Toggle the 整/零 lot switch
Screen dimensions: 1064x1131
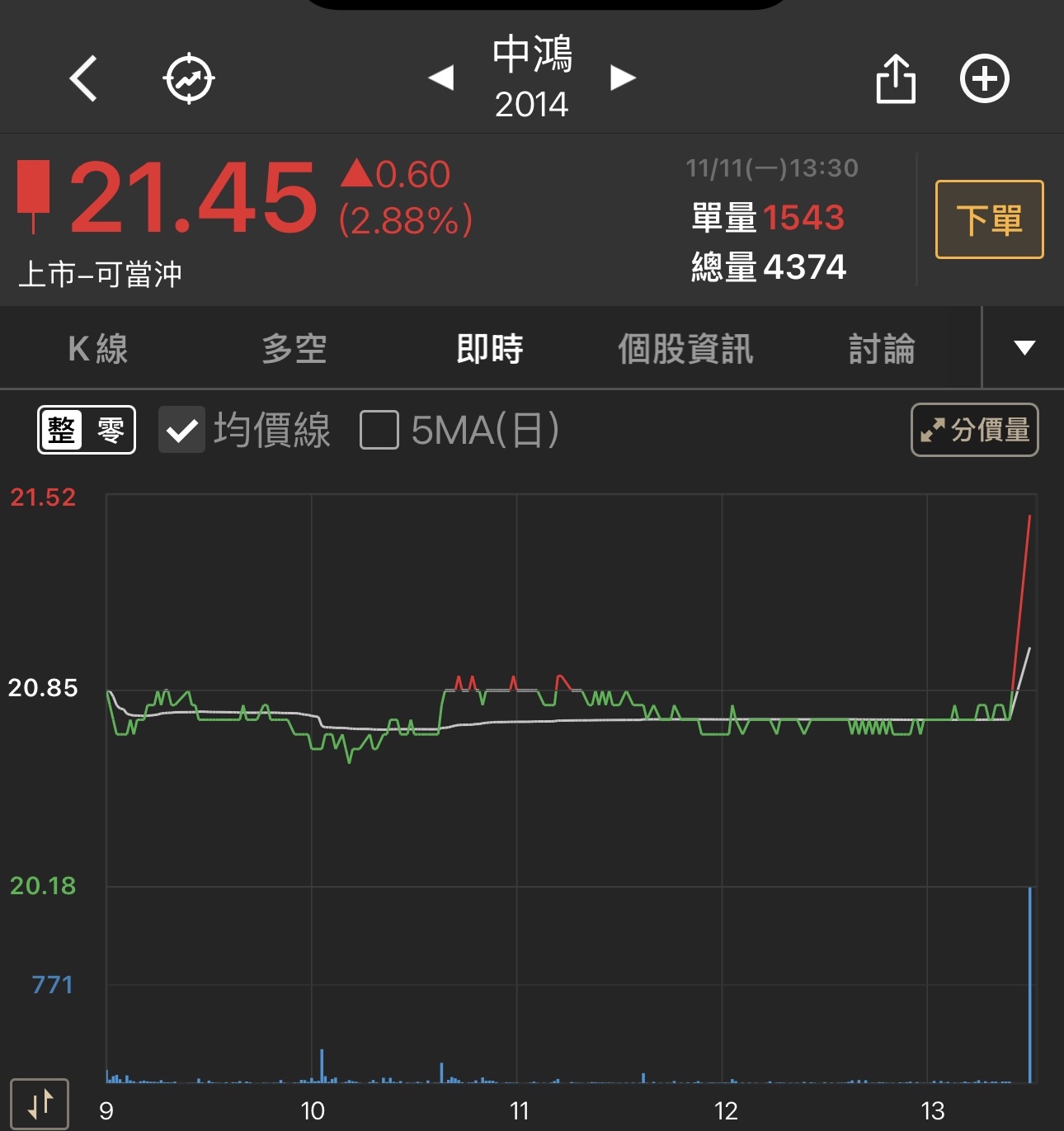click(x=87, y=430)
